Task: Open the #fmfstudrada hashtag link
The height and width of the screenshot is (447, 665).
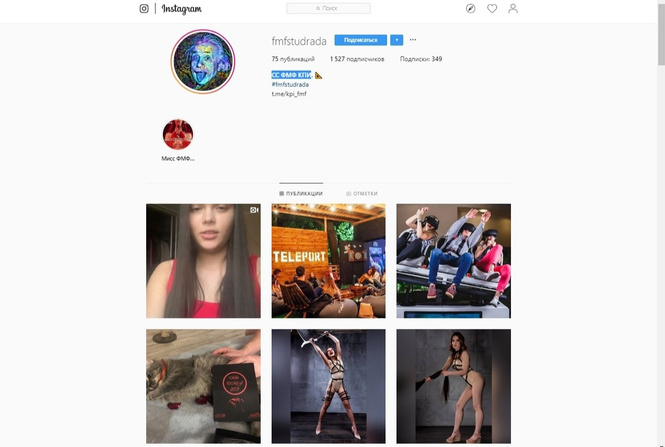Action: (287, 84)
